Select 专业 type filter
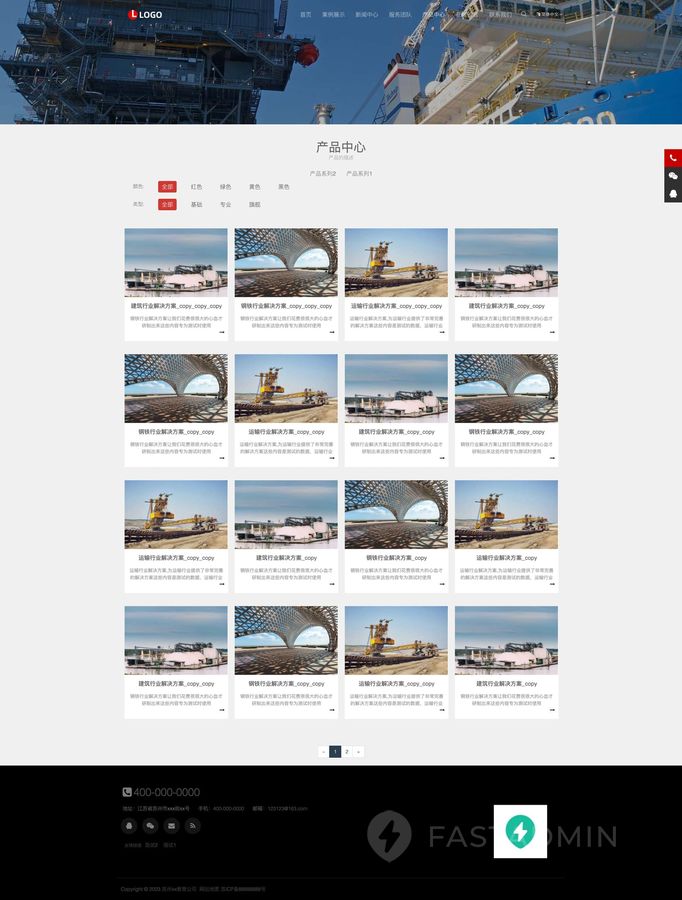Viewport: 682px width, 900px height. 225,204
